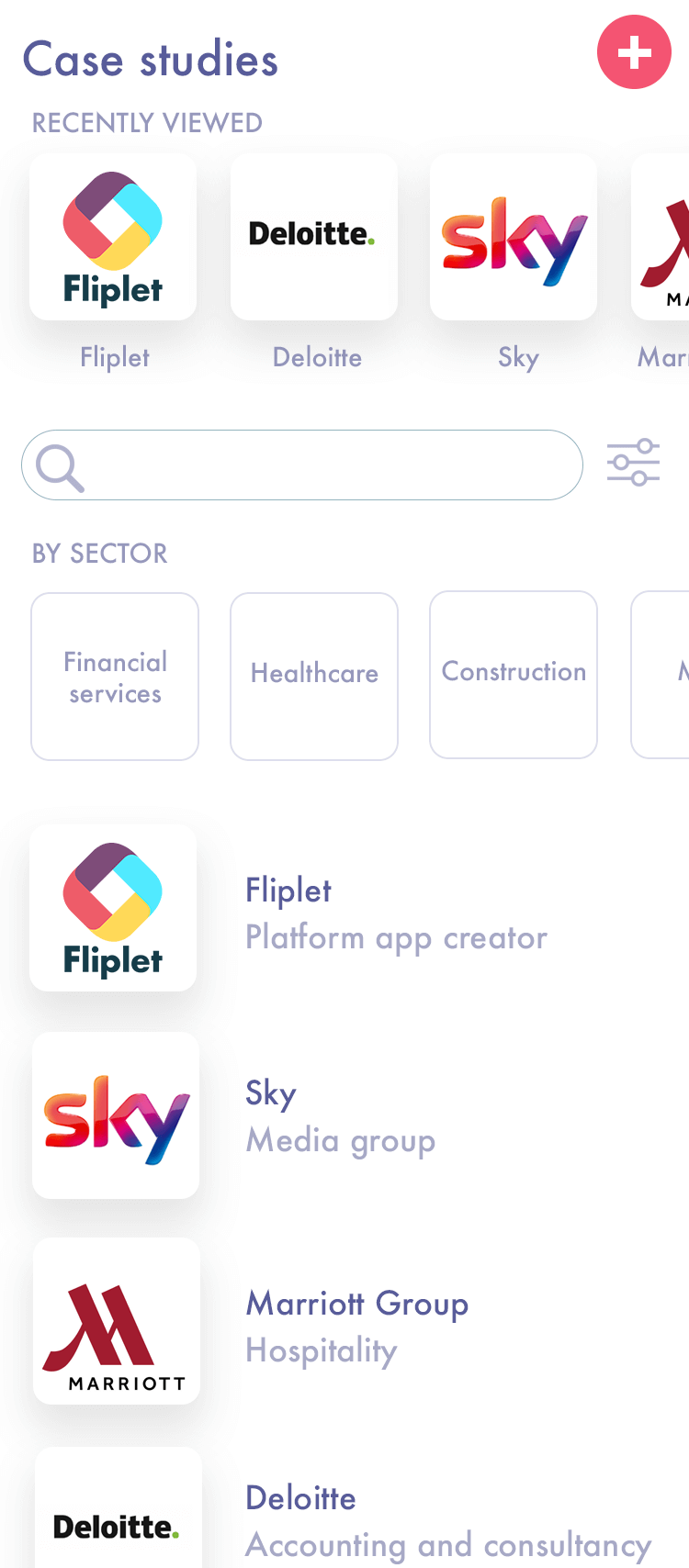Image resolution: width=689 pixels, height=1568 pixels.
Task: Open recently viewed Sky tile
Action: click(x=514, y=237)
